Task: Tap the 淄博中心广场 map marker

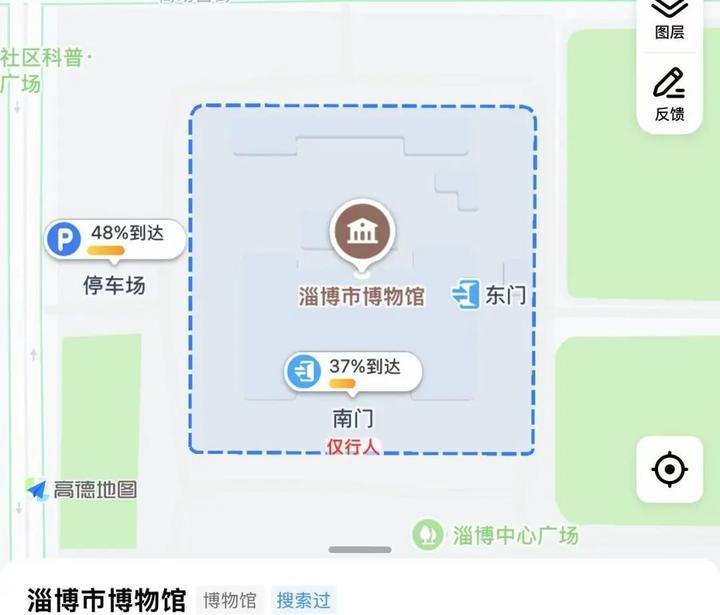Action: coord(428,534)
